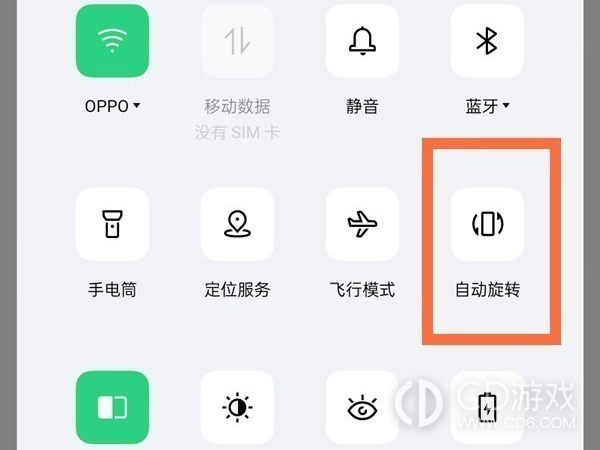Turn on airplane mode (飞行模式)
600x450 pixels.
tap(362, 224)
